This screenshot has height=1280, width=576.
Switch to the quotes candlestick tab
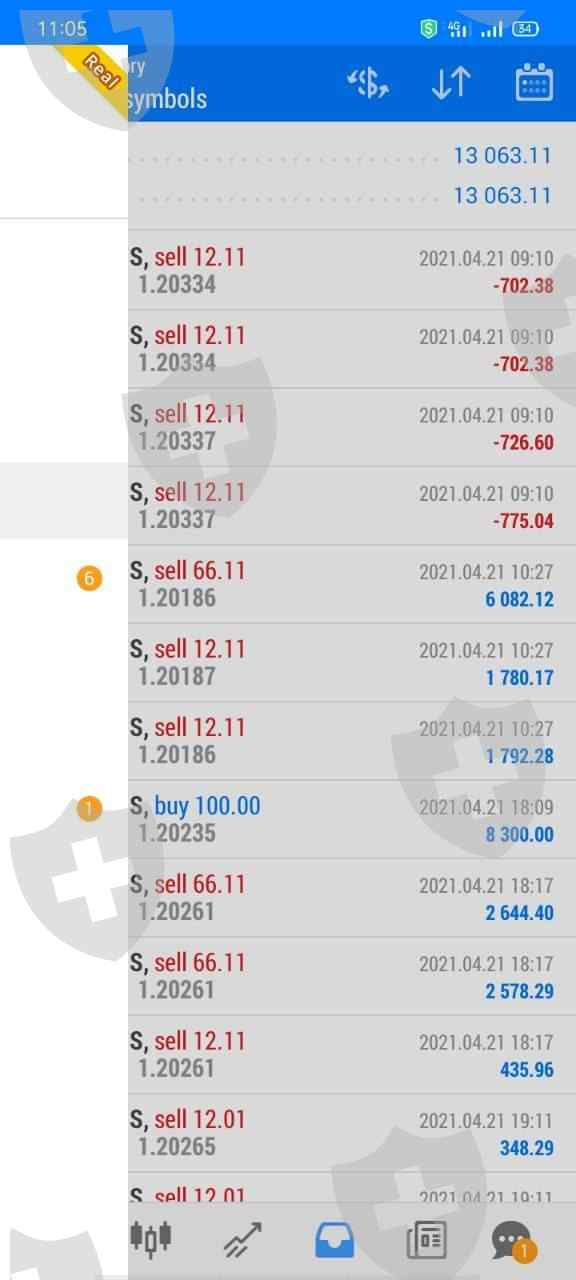coord(151,1238)
